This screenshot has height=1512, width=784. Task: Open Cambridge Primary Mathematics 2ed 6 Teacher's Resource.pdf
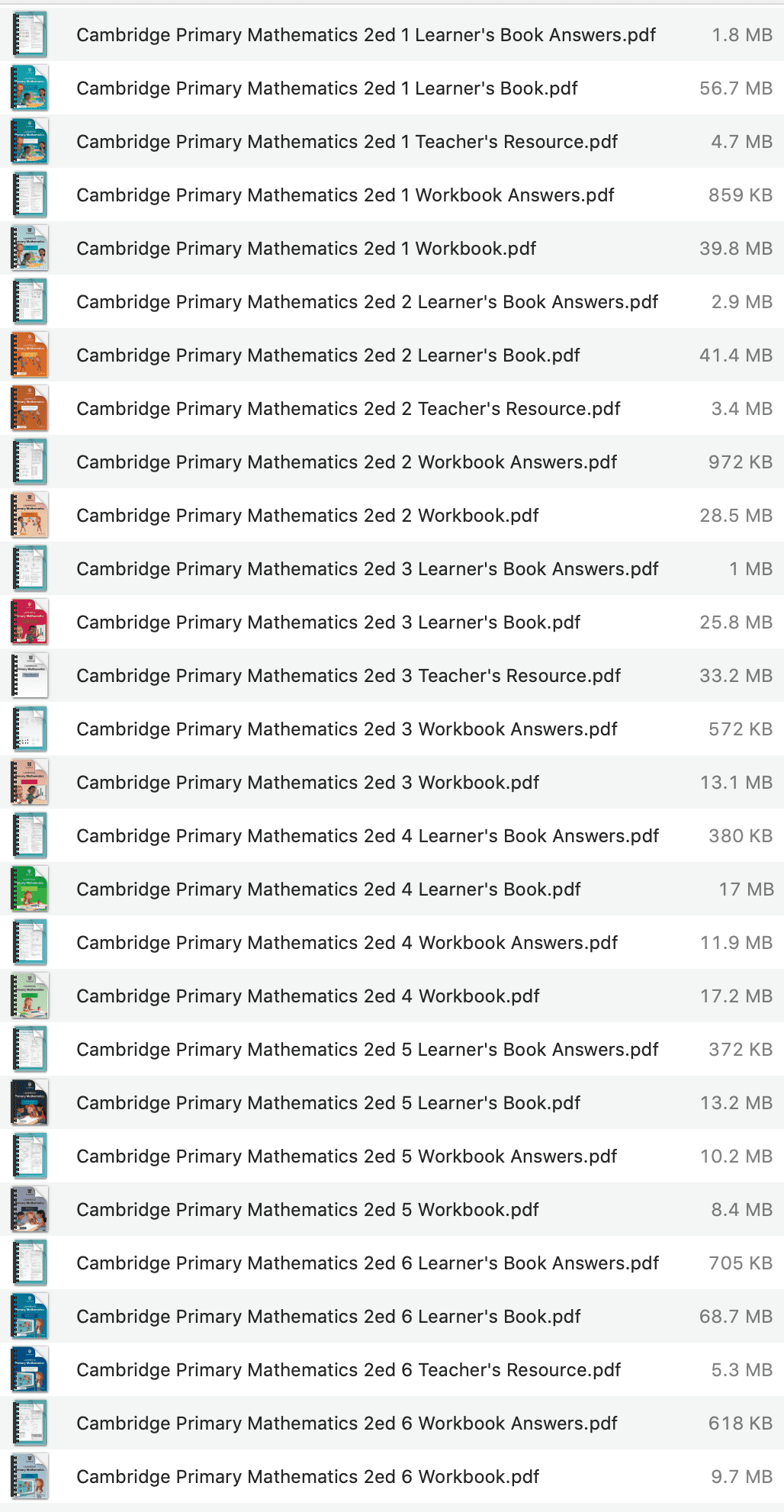click(x=348, y=1370)
